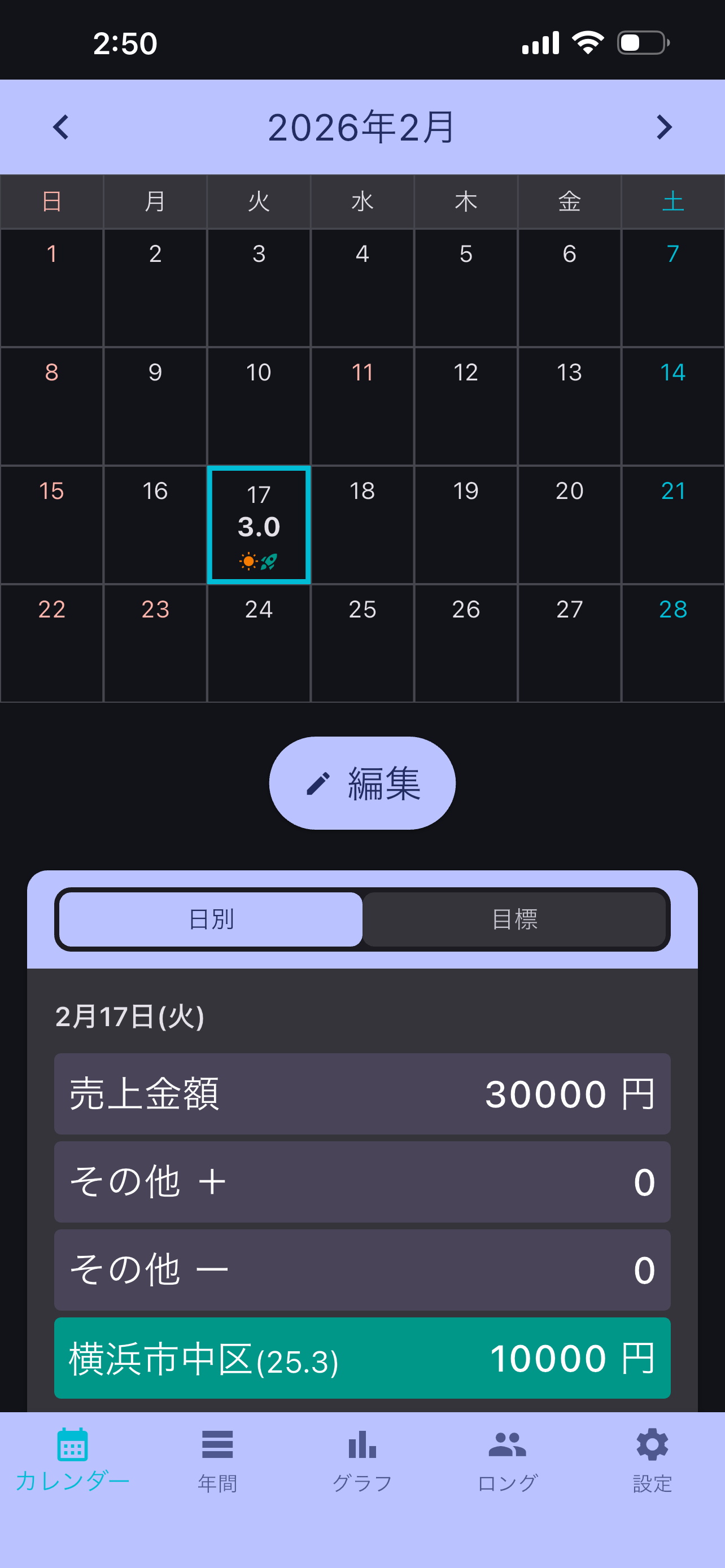
Task: Switch to the 目標 tab
Action: (514, 919)
